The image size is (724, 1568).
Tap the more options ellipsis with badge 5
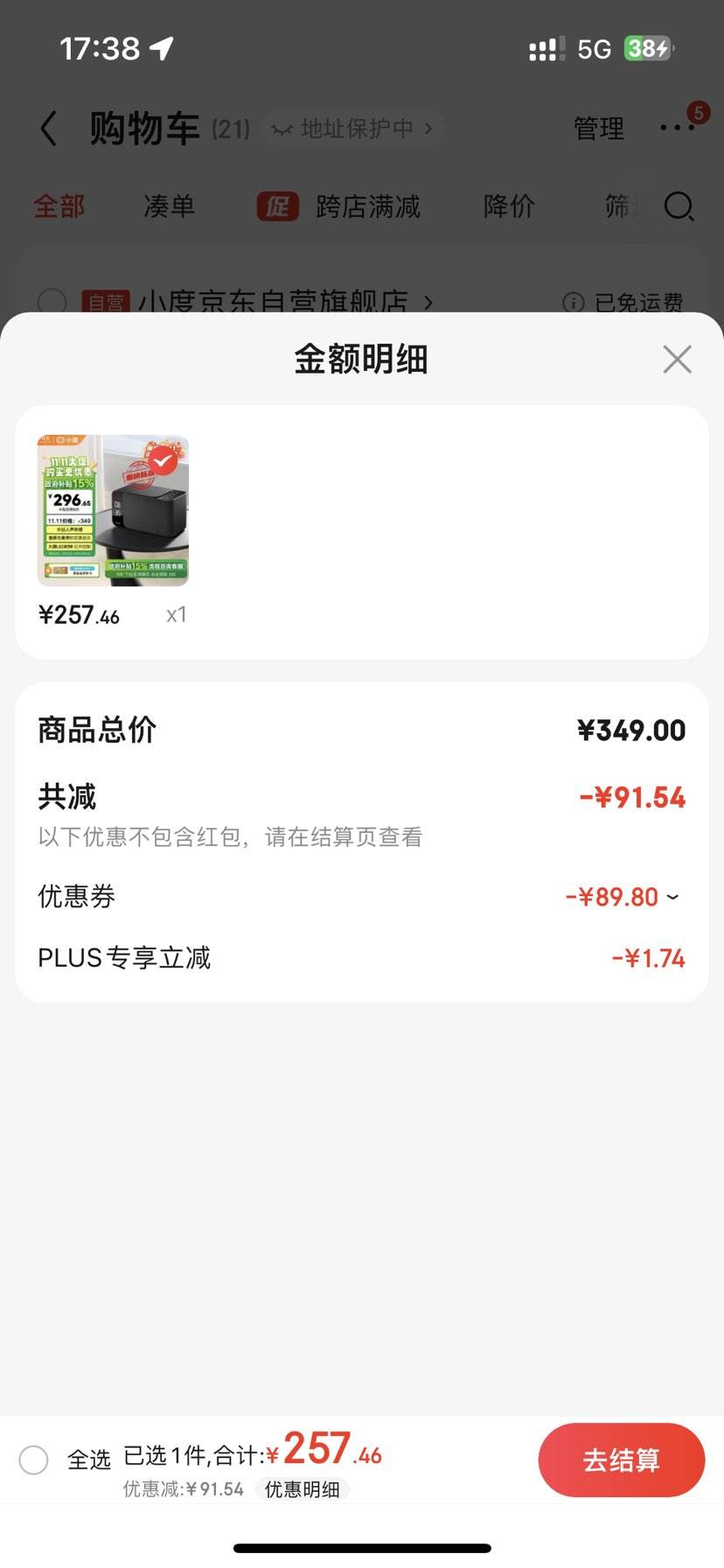(x=676, y=127)
